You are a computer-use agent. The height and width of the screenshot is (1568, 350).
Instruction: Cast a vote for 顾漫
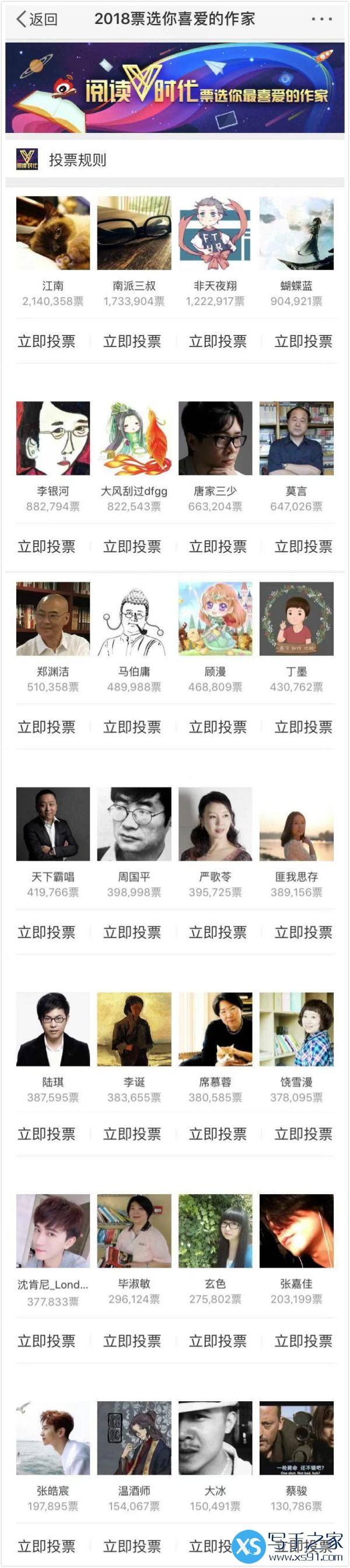218,727
